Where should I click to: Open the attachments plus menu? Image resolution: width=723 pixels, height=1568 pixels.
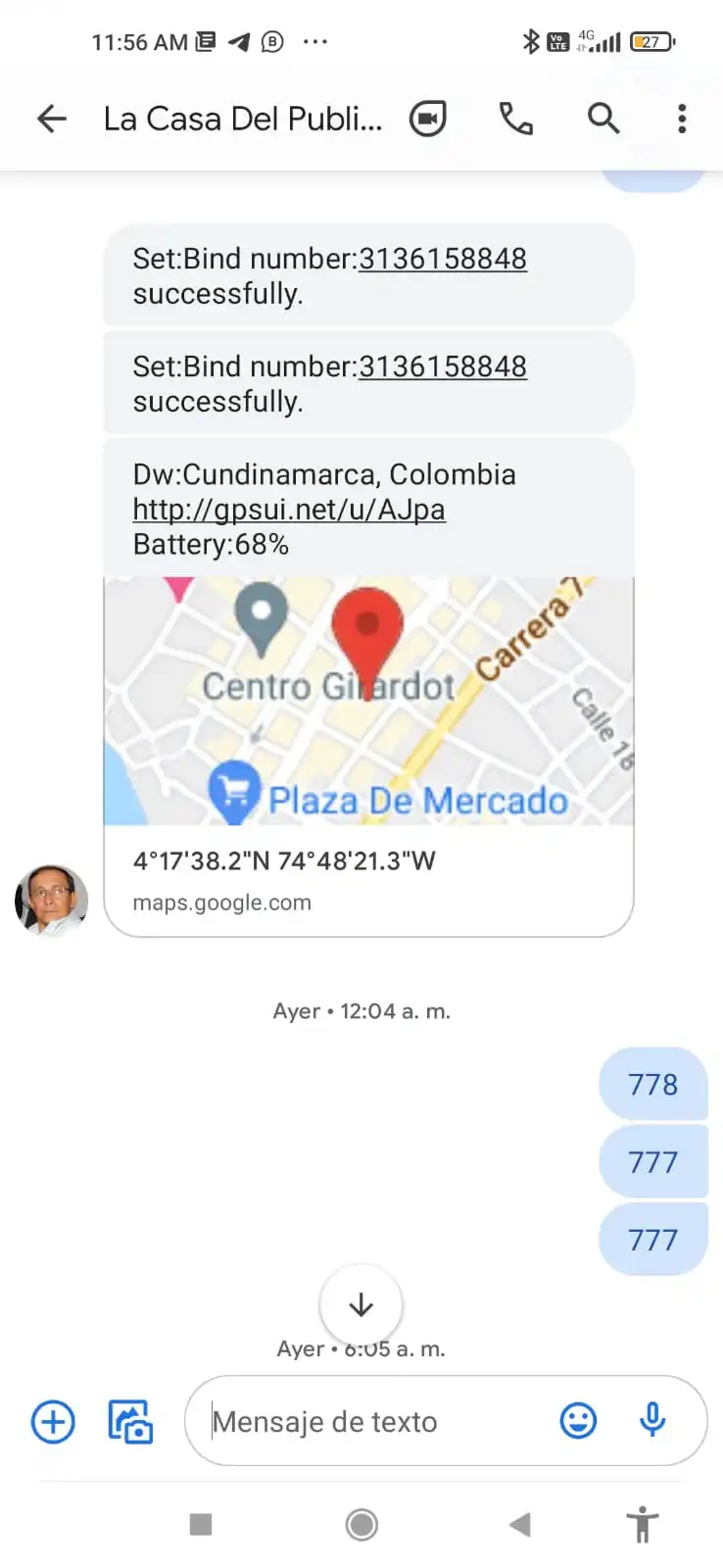pyautogui.click(x=53, y=1422)
